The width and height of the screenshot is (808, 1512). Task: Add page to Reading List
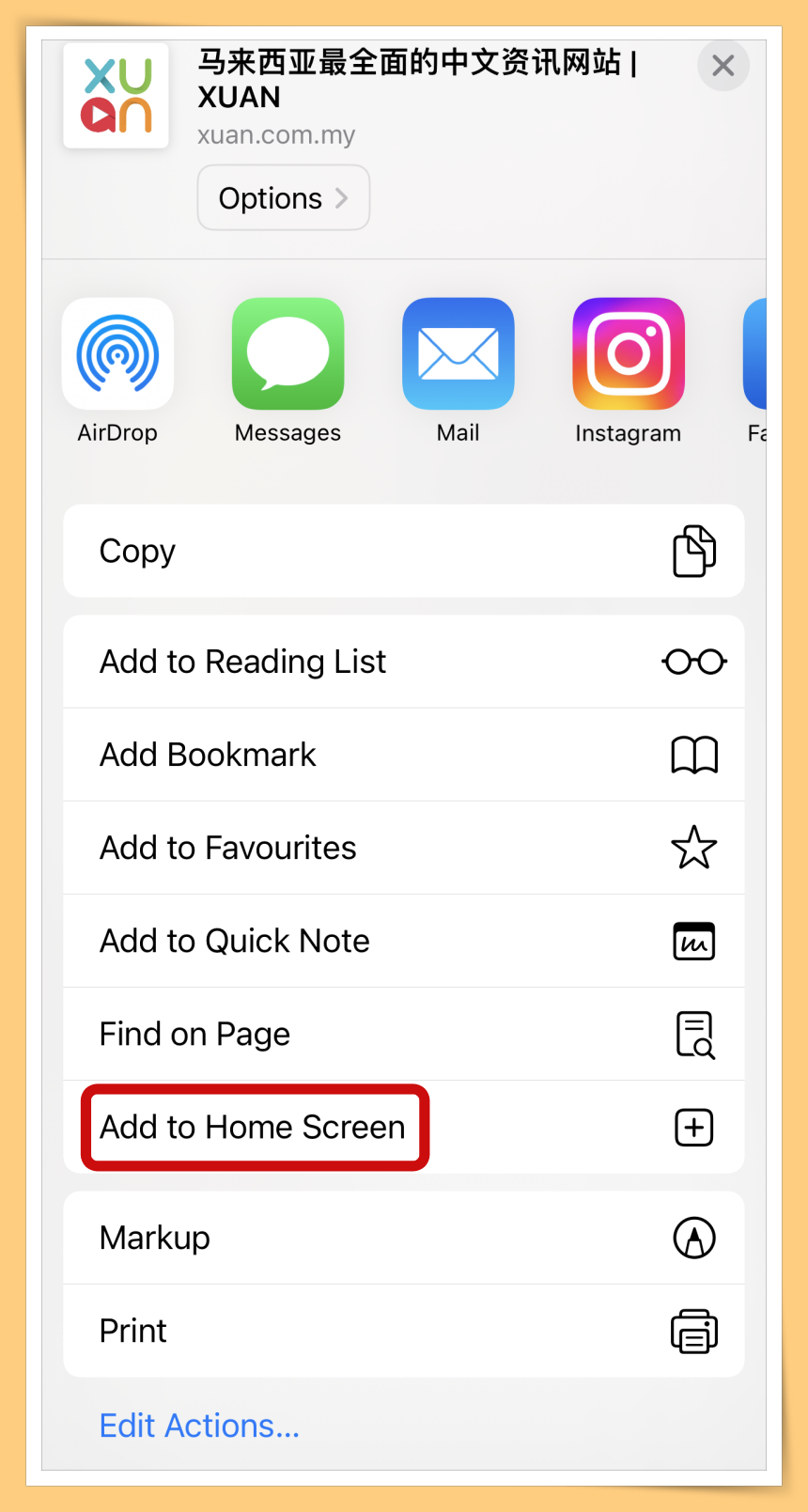pos(403,662)
